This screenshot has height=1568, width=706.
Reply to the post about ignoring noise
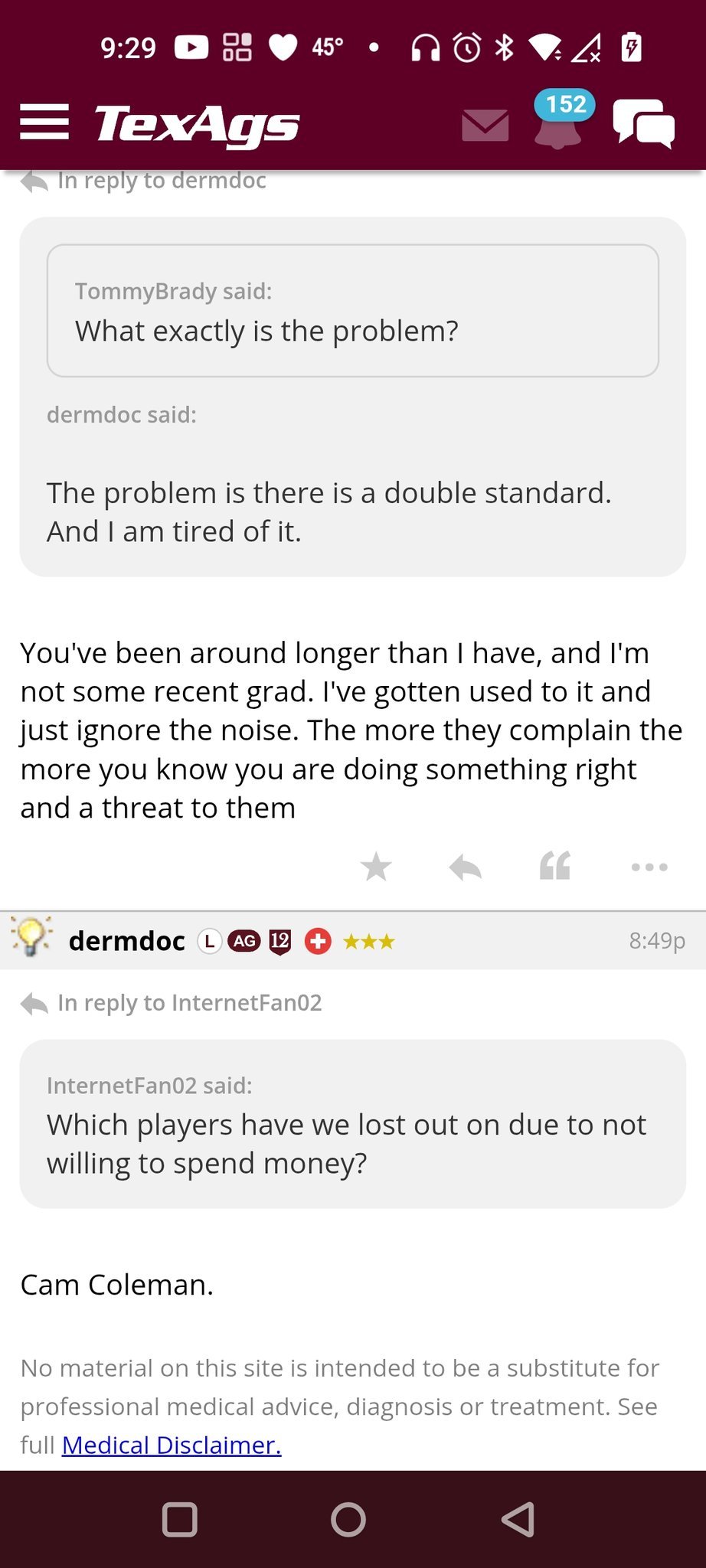pyautogui.click(x=465, y=867)
